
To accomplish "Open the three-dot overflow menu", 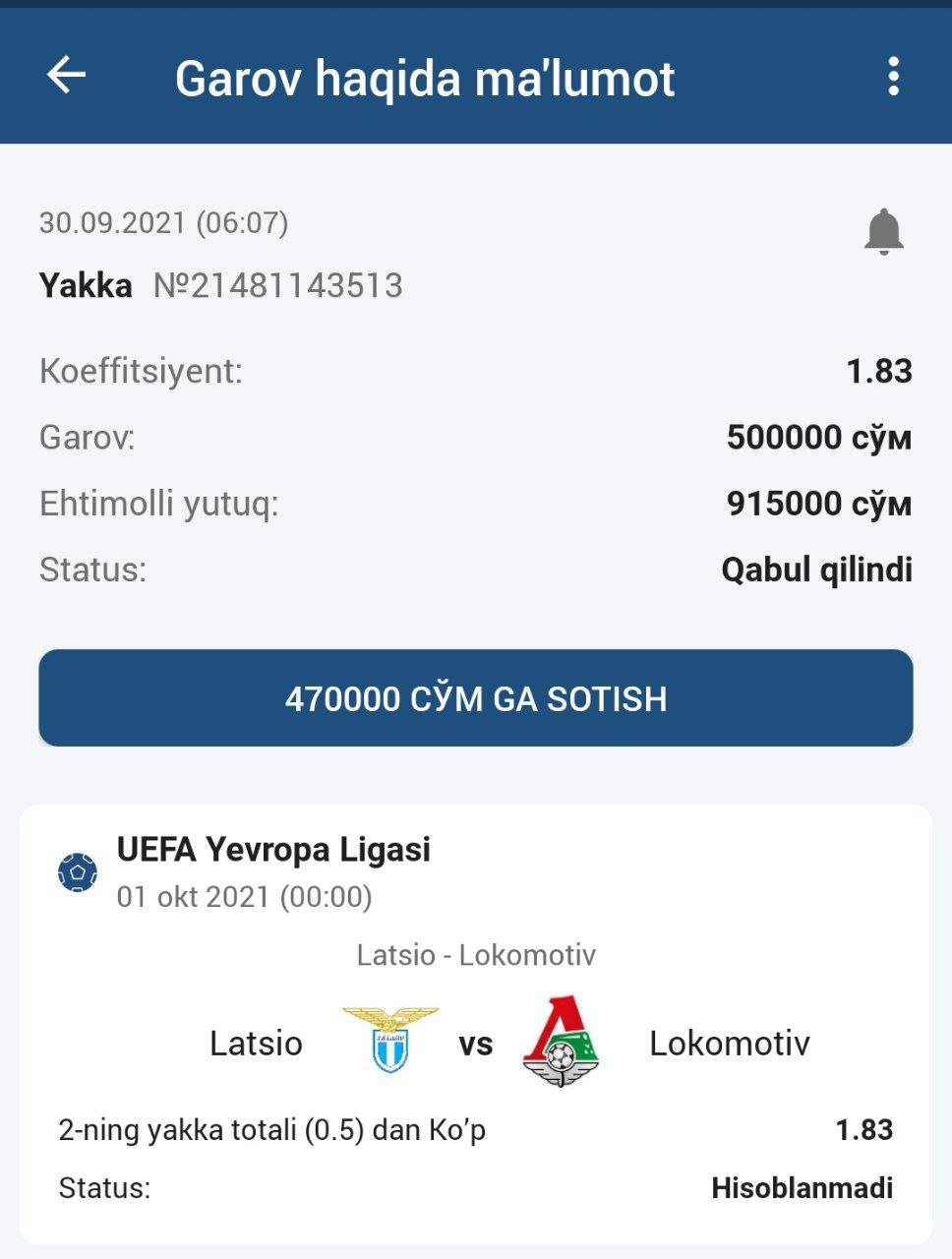I will 893,76.
